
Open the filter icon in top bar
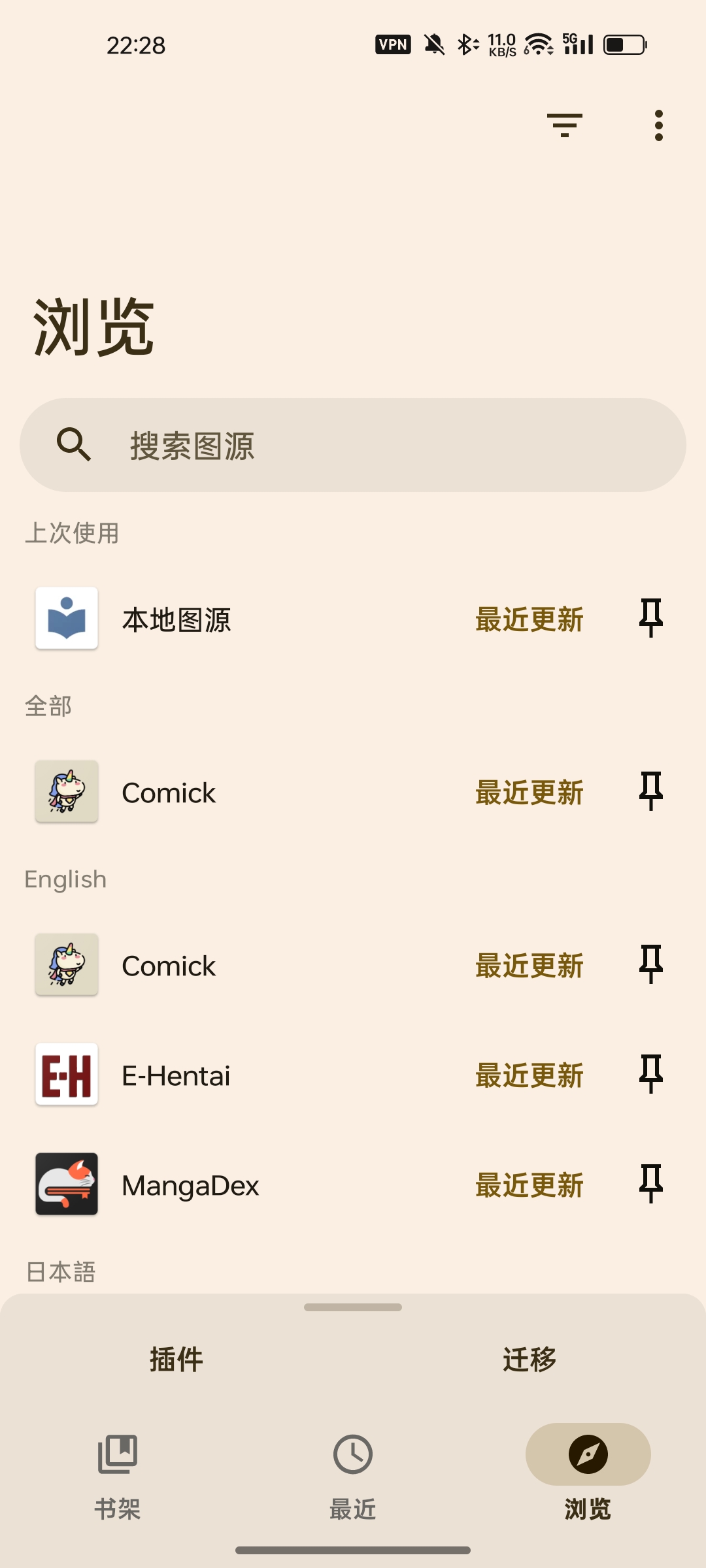coord(564,125)
